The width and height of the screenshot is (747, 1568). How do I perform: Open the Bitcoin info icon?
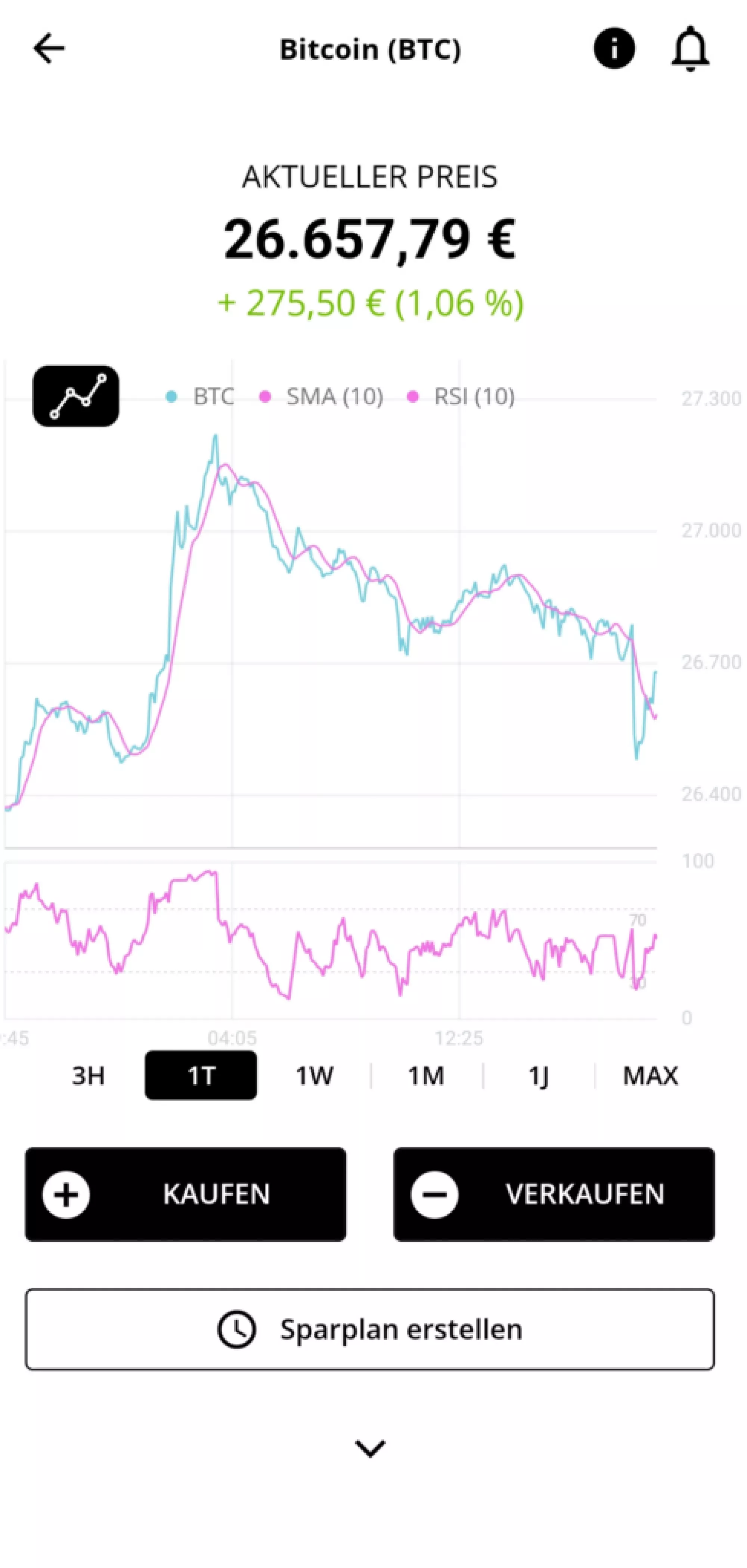pos(614,49)
